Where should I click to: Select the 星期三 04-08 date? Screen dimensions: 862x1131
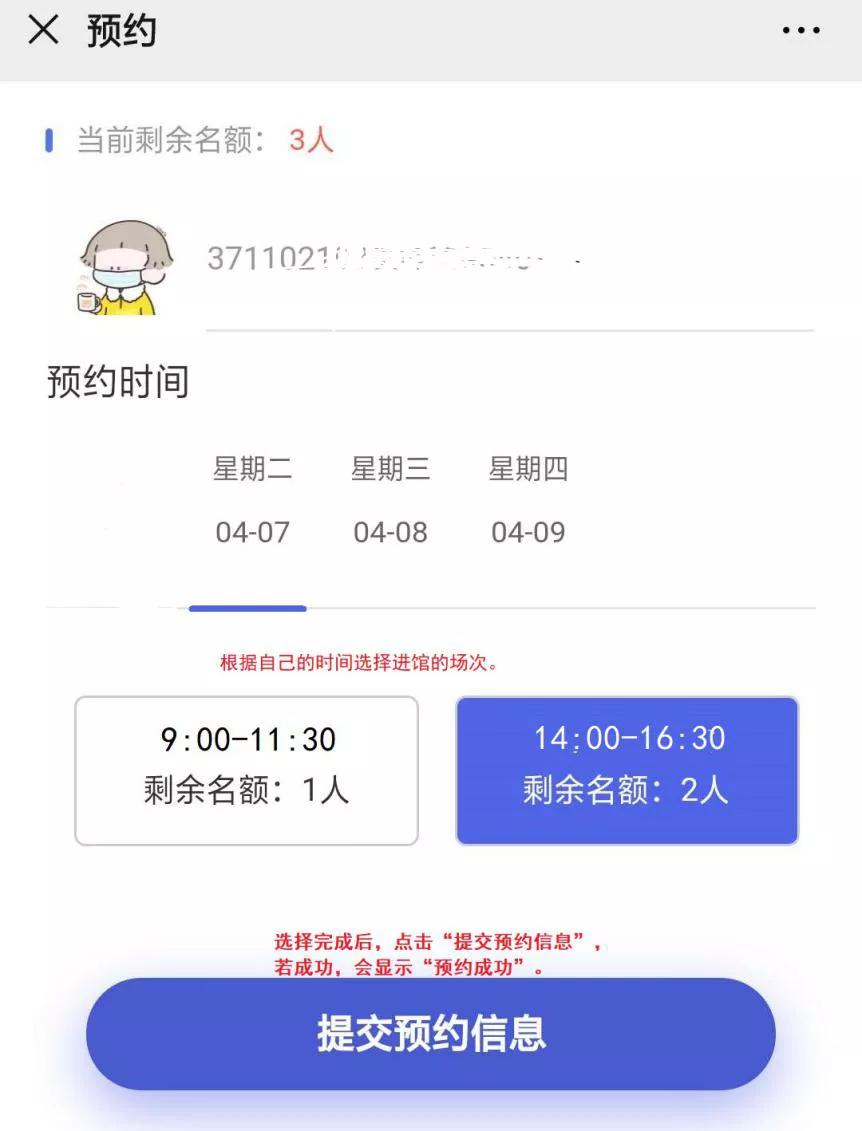coord(388,500)
